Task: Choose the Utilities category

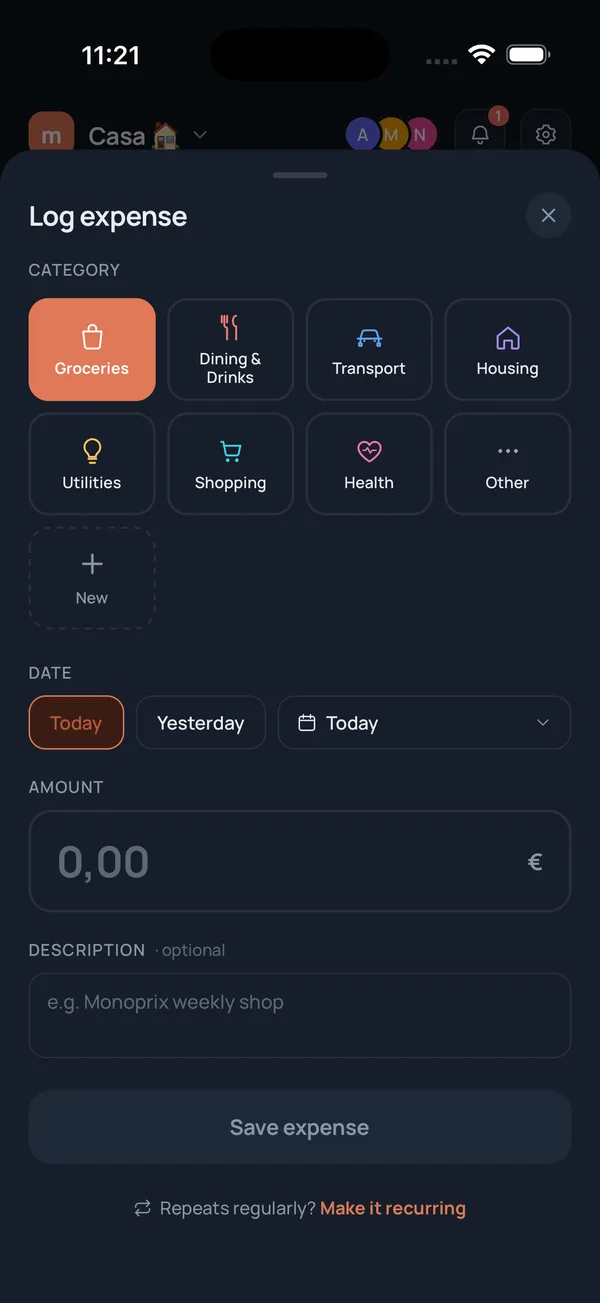Action: click(x=92, y=464)
